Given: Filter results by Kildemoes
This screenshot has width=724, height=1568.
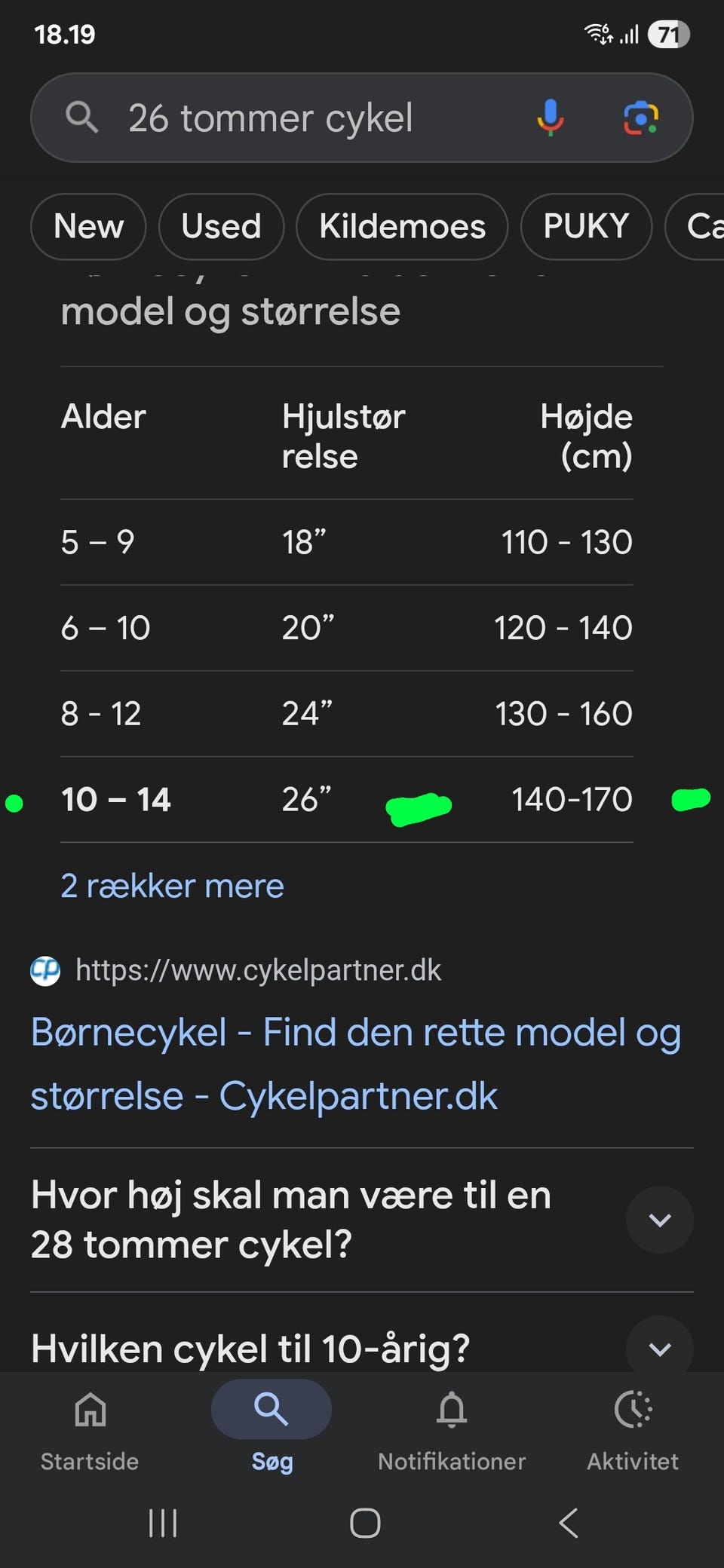Looking at the screenshot, I should tap(402, 226).
